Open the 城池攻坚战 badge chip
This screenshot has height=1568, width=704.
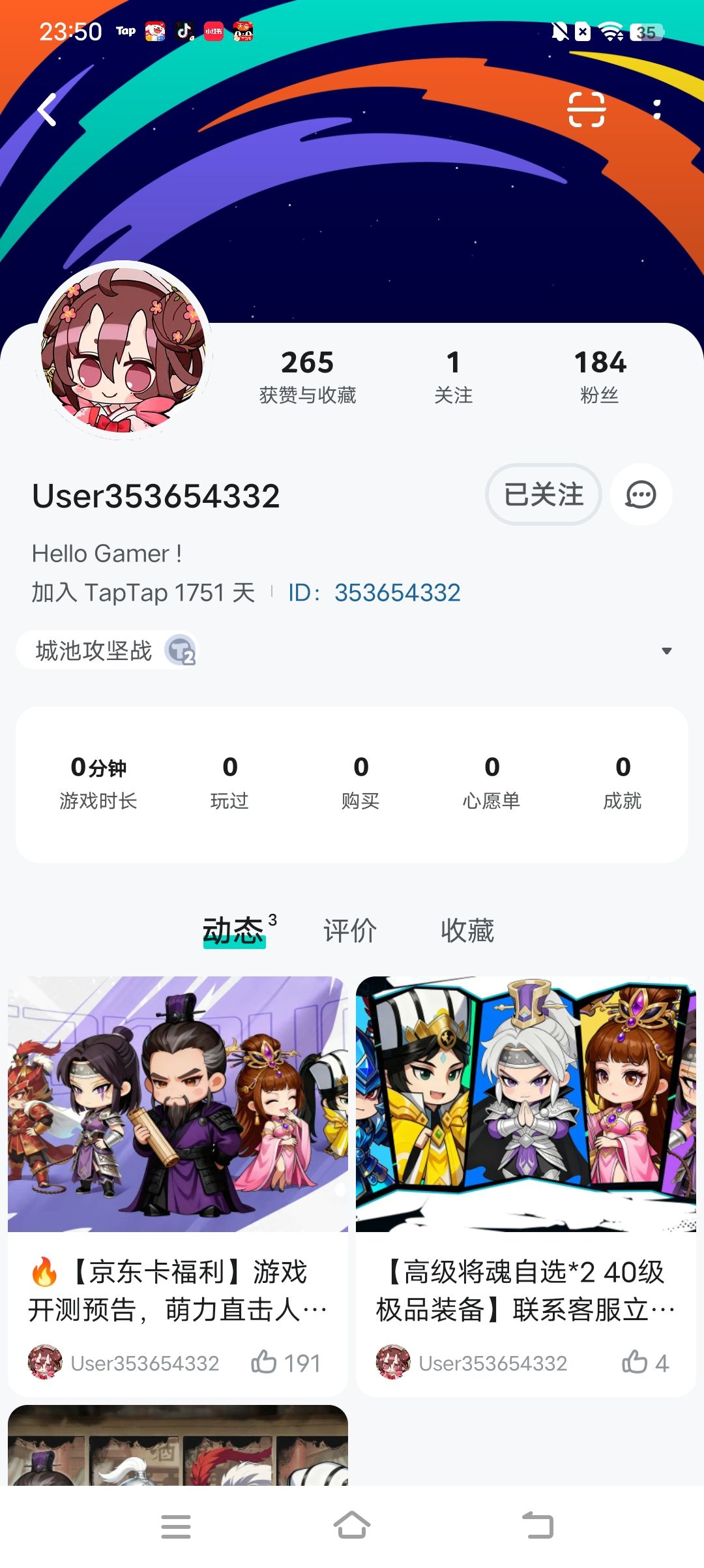pyautogui.click(x=107, y=650)
